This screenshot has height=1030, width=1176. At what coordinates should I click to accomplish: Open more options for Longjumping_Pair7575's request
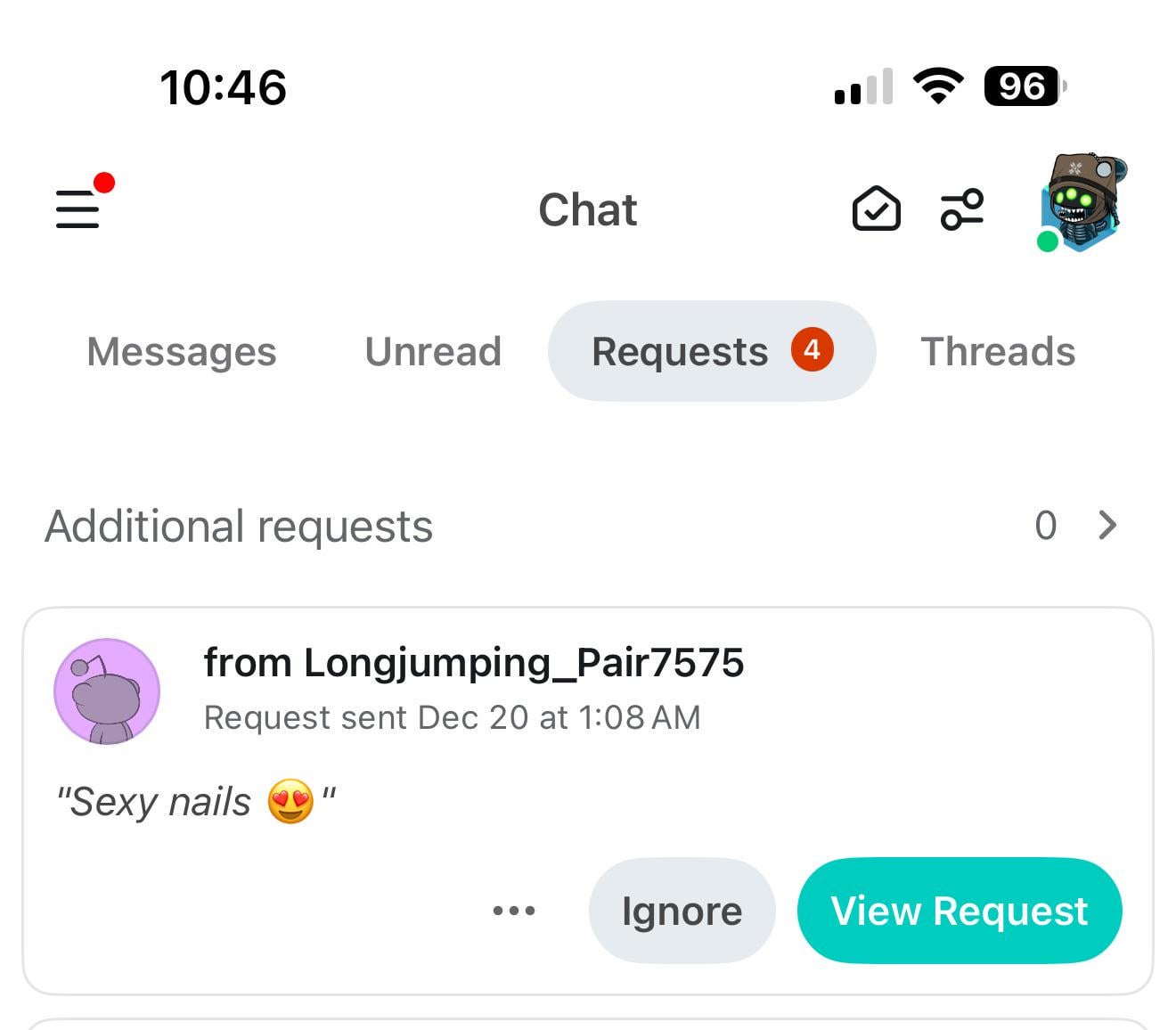(x=514, y=911)
